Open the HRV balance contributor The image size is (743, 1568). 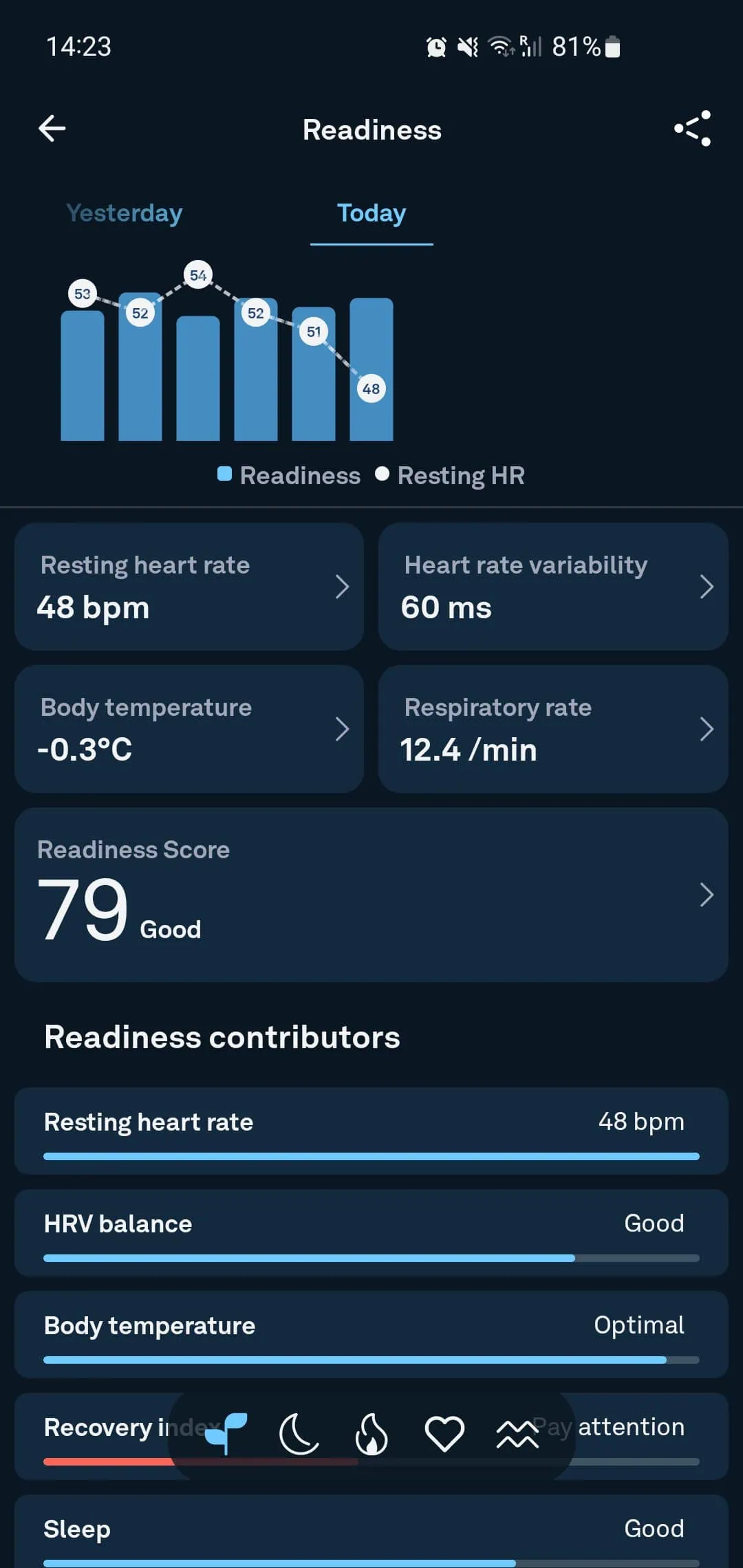coord(371,1232)
